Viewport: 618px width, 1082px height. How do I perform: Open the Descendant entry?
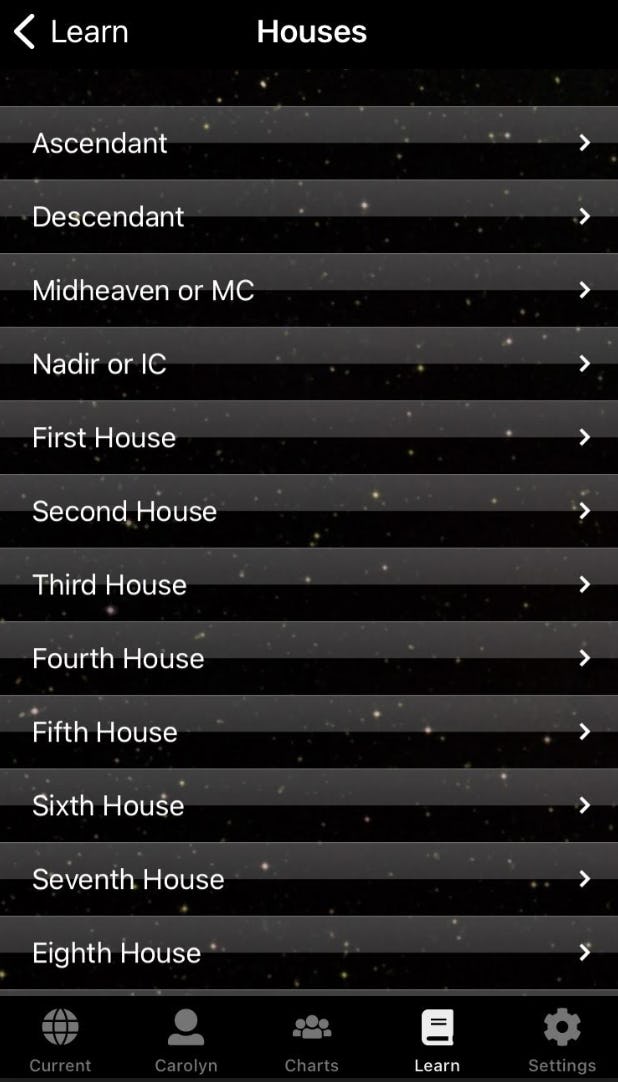point(309,216)
